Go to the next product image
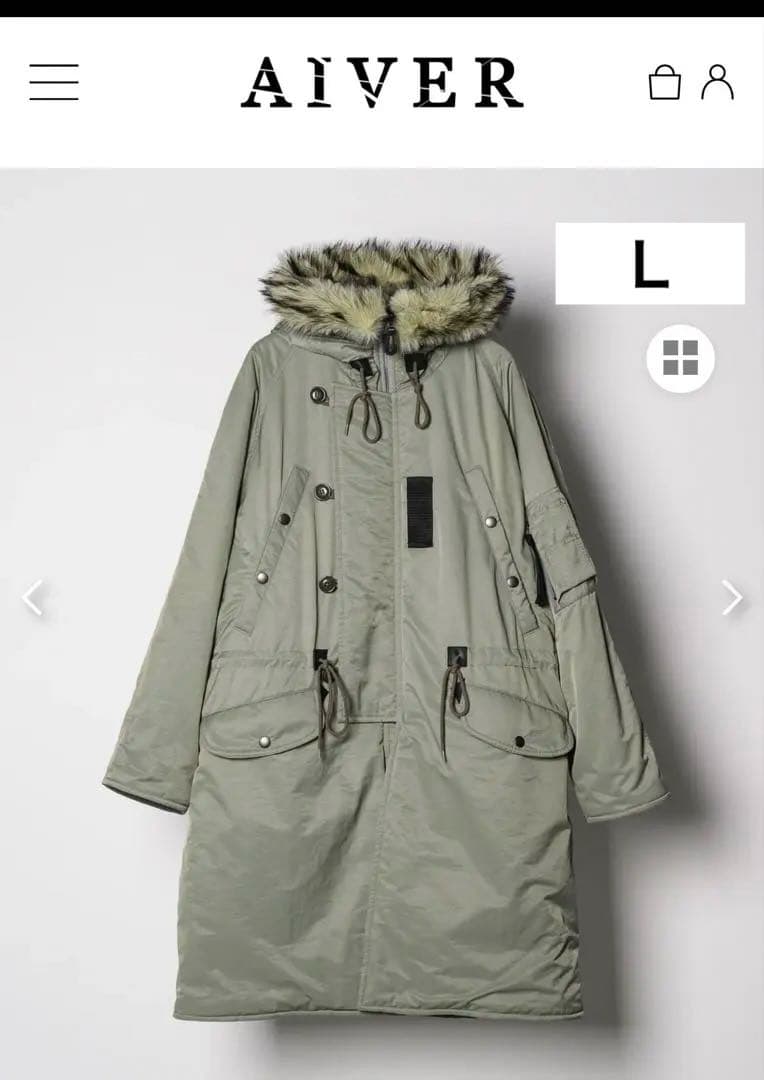Viewport: 764px width, 1080px height. pyautogui.click(x=732, y=598)
